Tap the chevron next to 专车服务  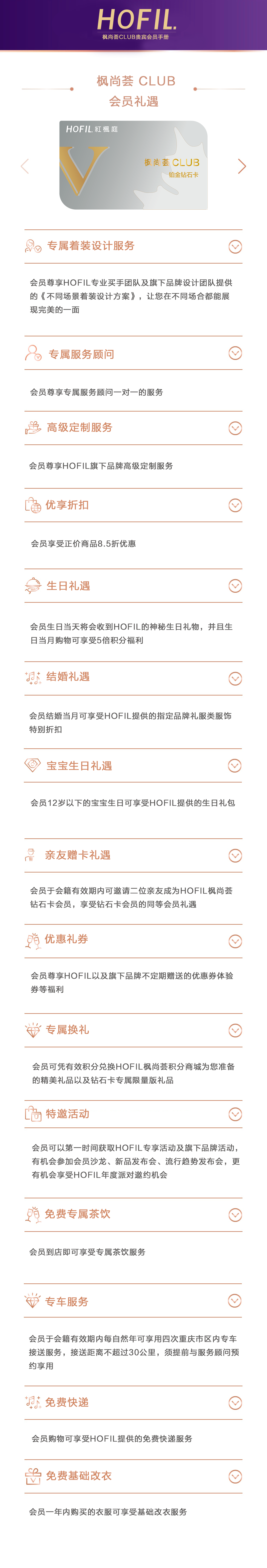pos(235,1301)
